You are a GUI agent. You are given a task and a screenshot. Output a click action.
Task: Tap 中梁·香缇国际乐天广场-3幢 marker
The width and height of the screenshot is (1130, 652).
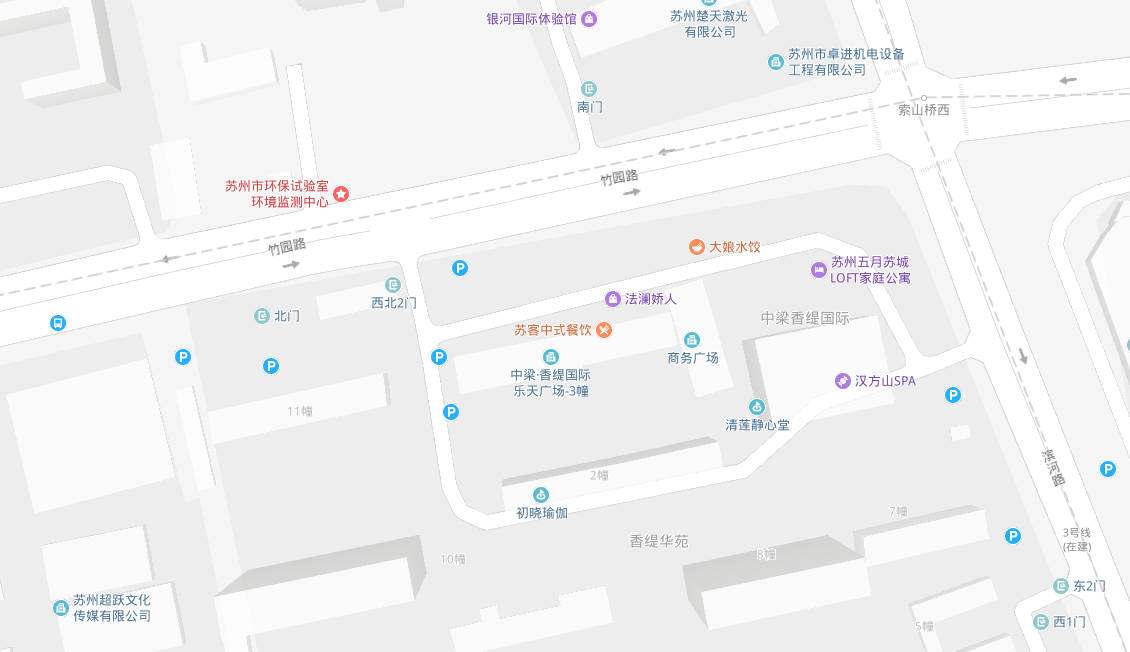pyautogui.click(x=550, y=358)
